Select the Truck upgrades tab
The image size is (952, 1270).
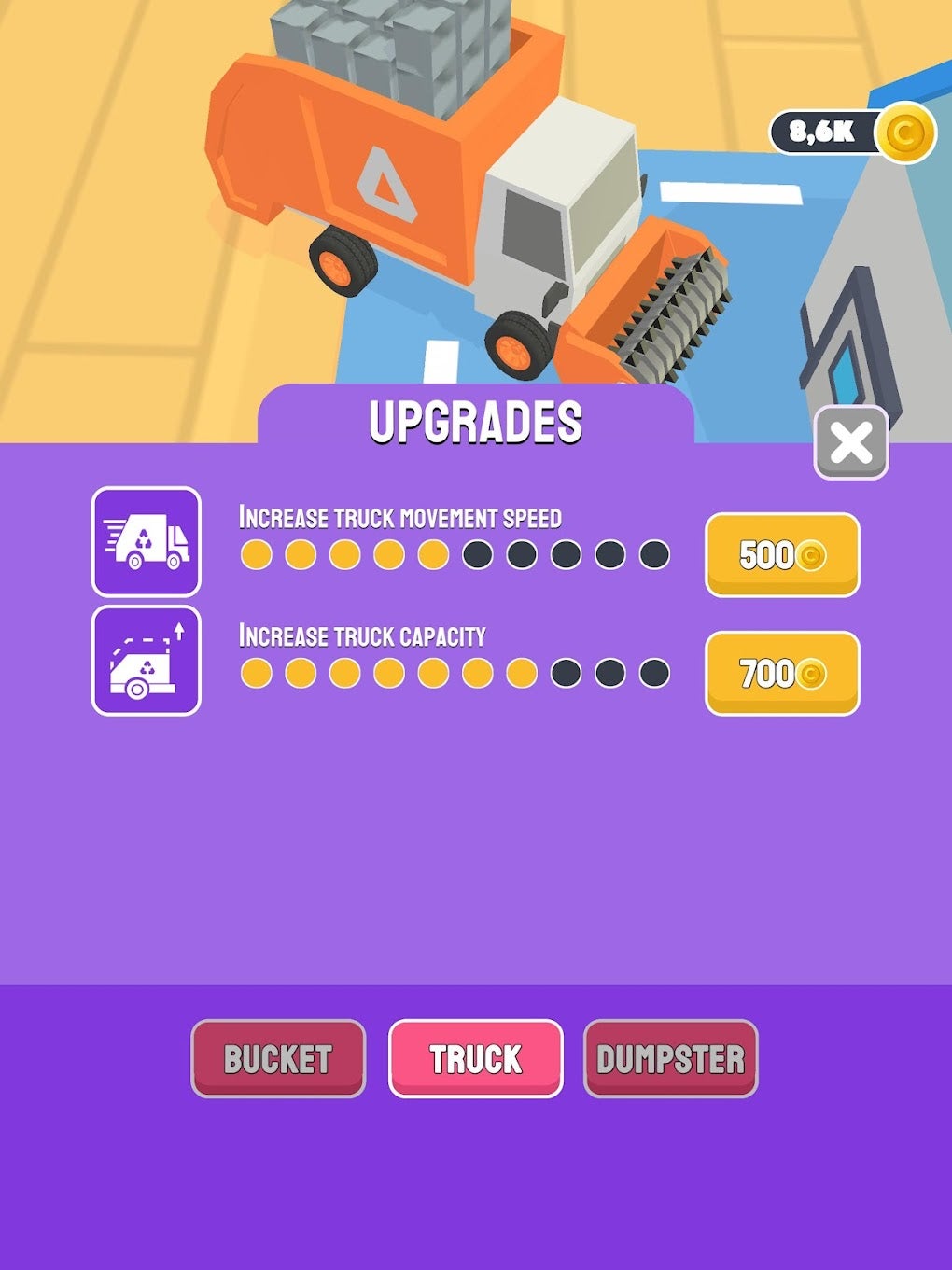coord(476,1058)
